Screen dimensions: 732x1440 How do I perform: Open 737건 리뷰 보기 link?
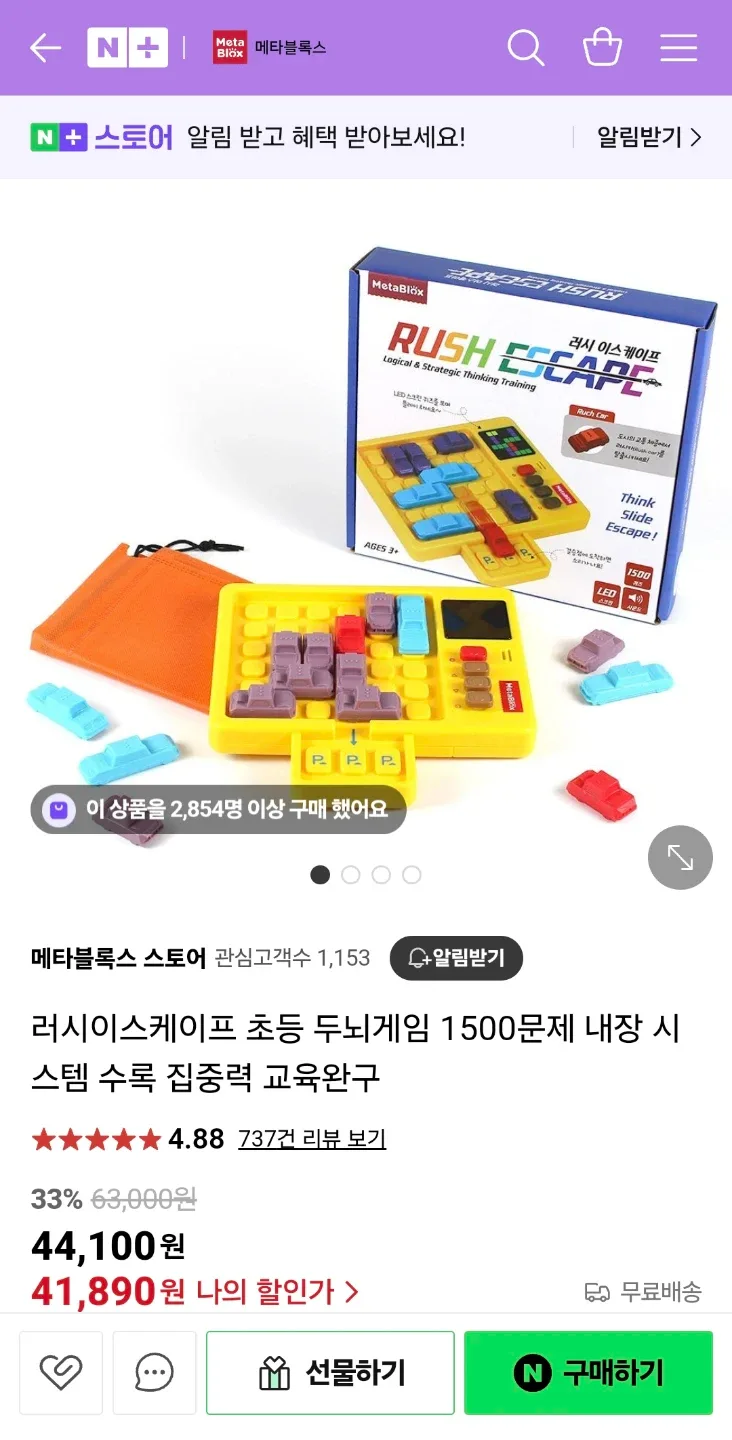311,1138
